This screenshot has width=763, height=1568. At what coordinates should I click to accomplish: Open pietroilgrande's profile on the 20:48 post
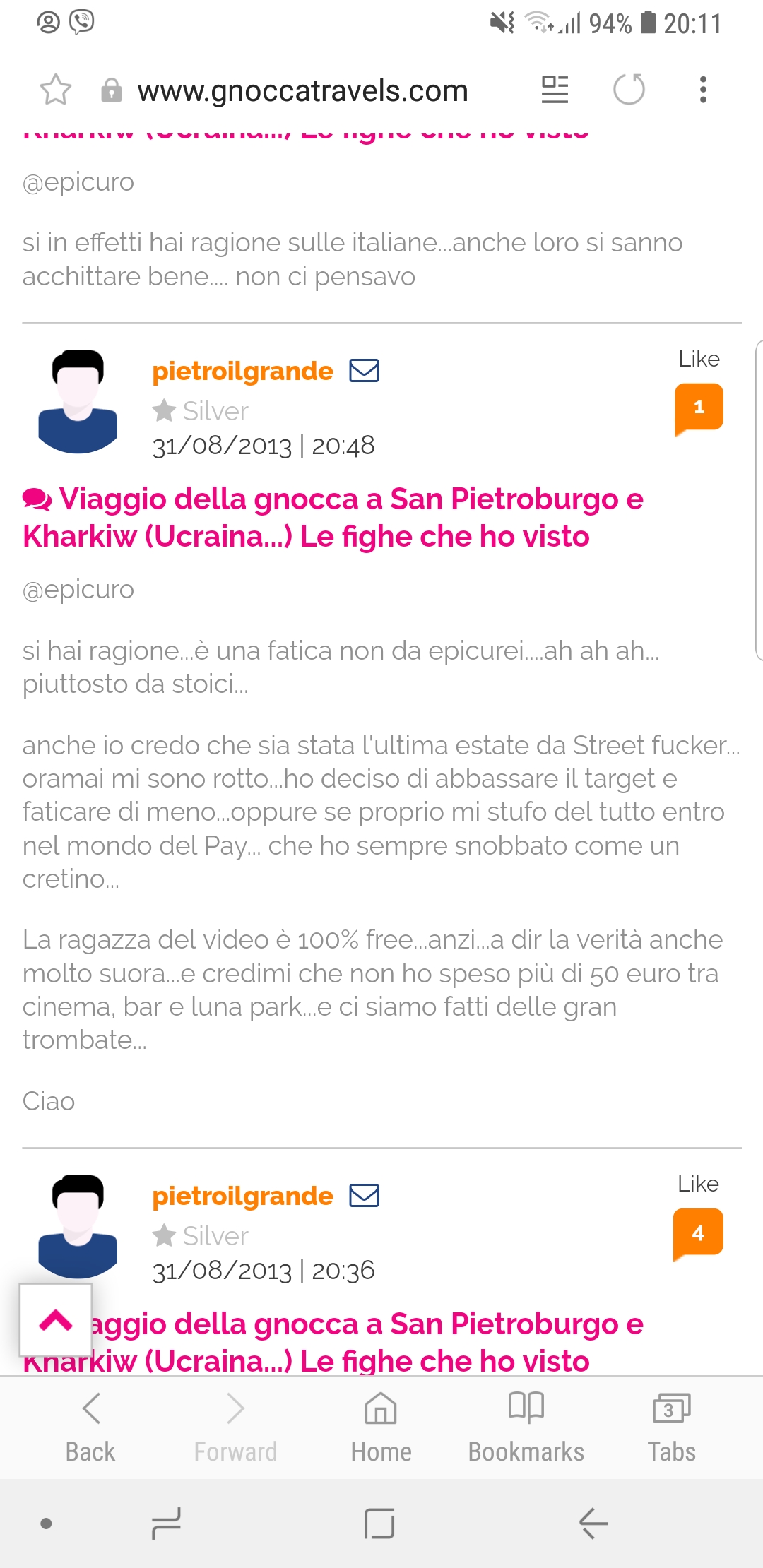pos(242,371)
